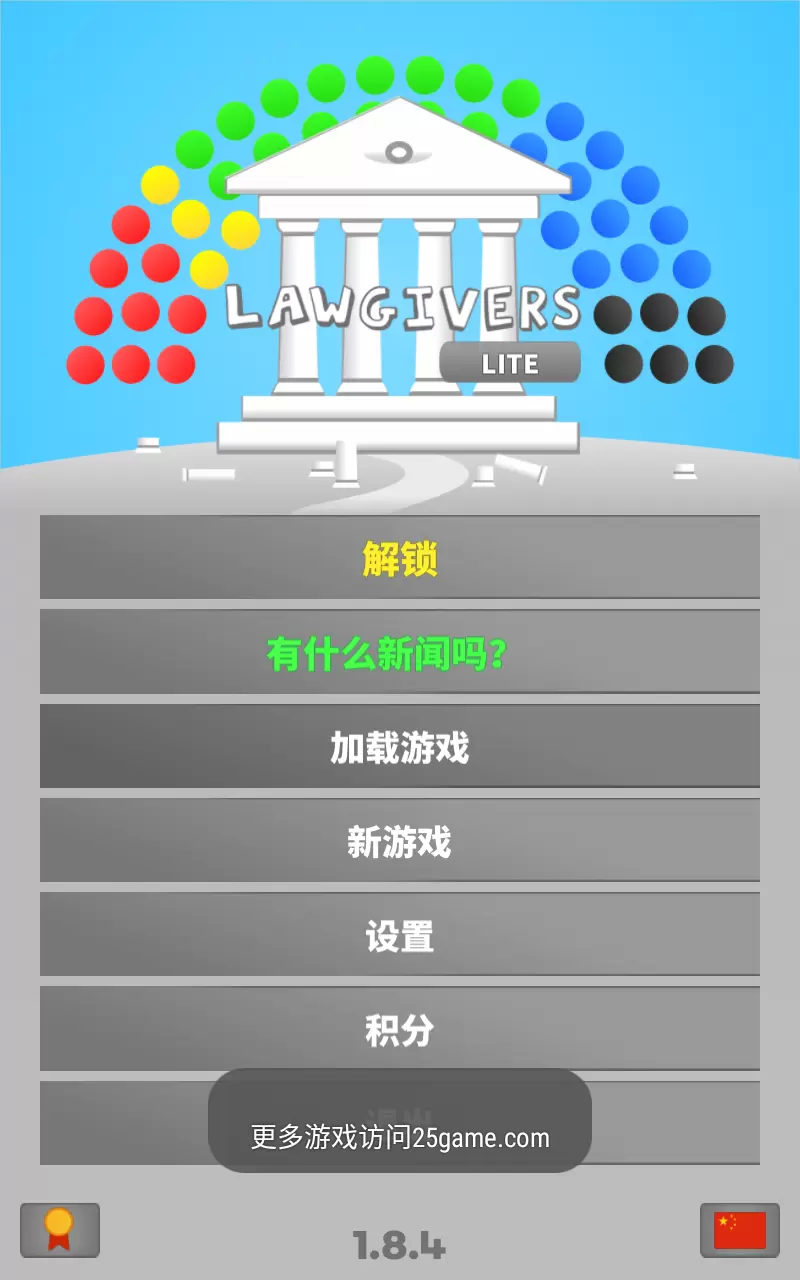
Task: Select 加载游戏 to load a saved game
Action: click(x=400, y=745)
